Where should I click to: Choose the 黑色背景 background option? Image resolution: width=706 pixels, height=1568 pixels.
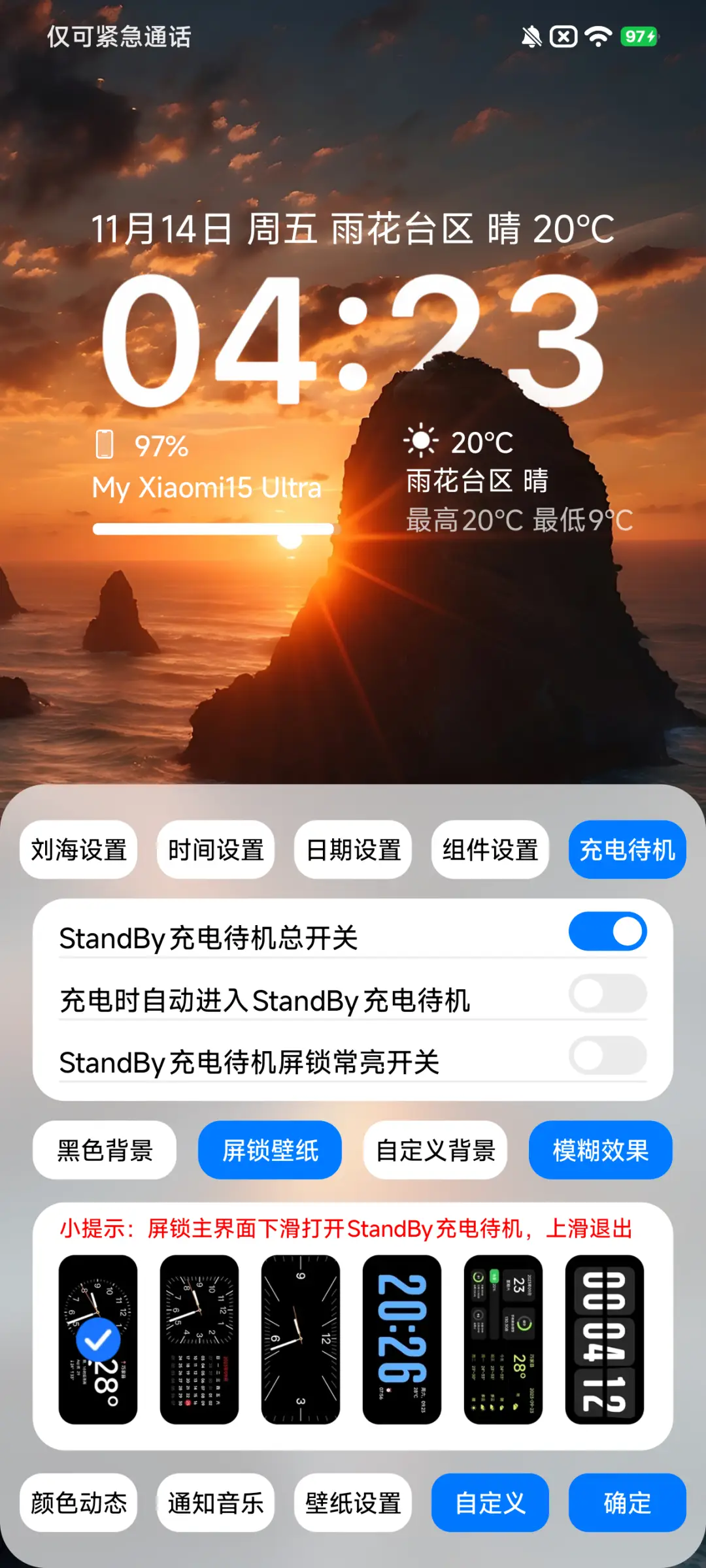(105, 1150)
